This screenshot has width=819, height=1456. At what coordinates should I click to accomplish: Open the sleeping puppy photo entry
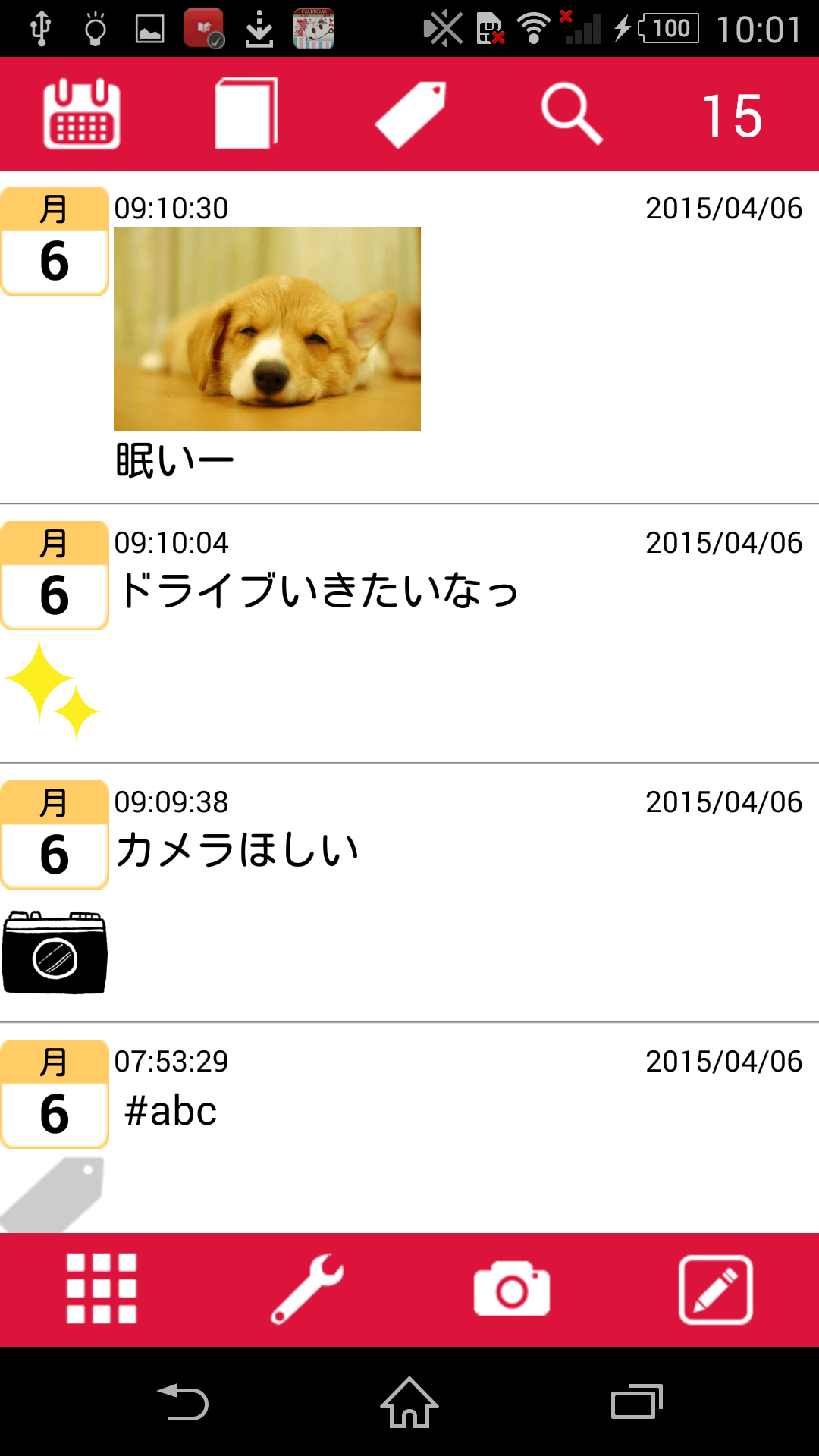pos(267,328)
